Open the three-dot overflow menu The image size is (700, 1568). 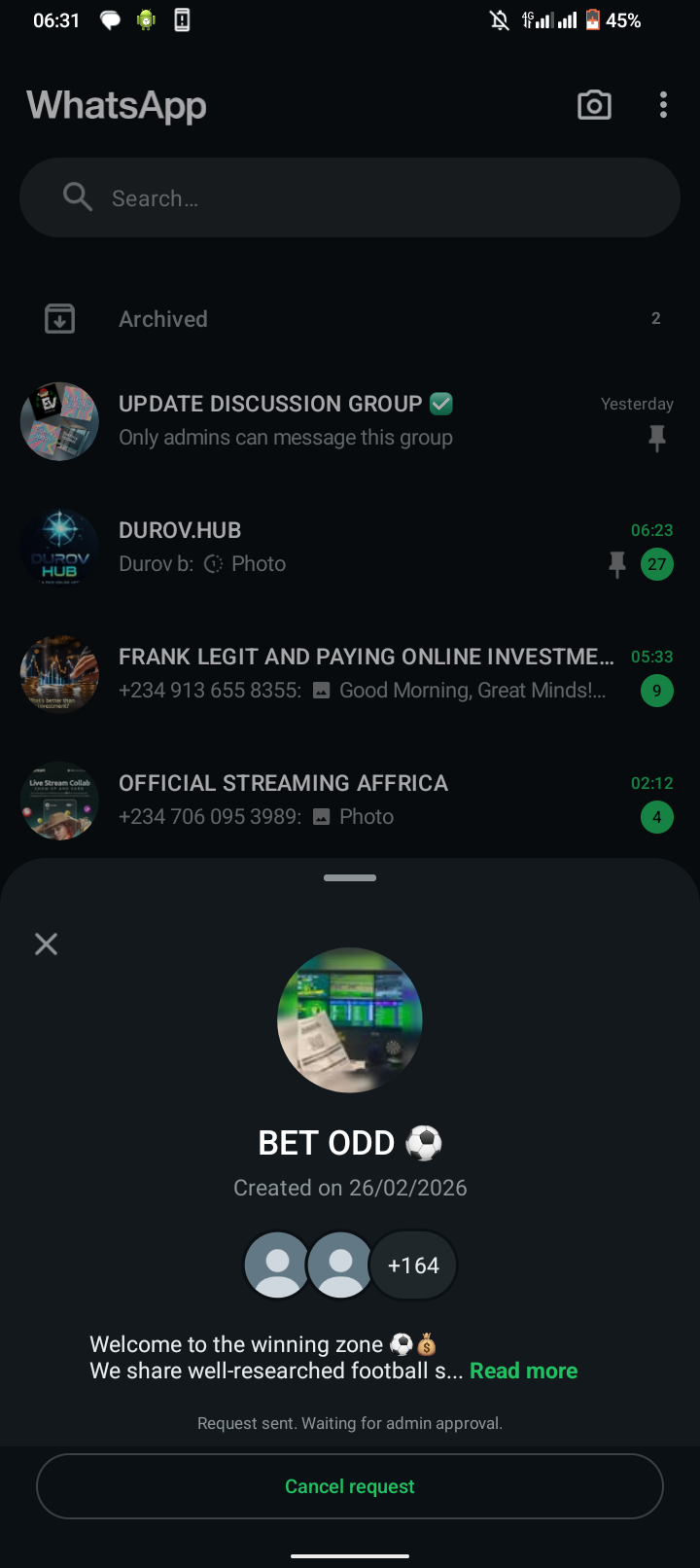click(663, 105)
